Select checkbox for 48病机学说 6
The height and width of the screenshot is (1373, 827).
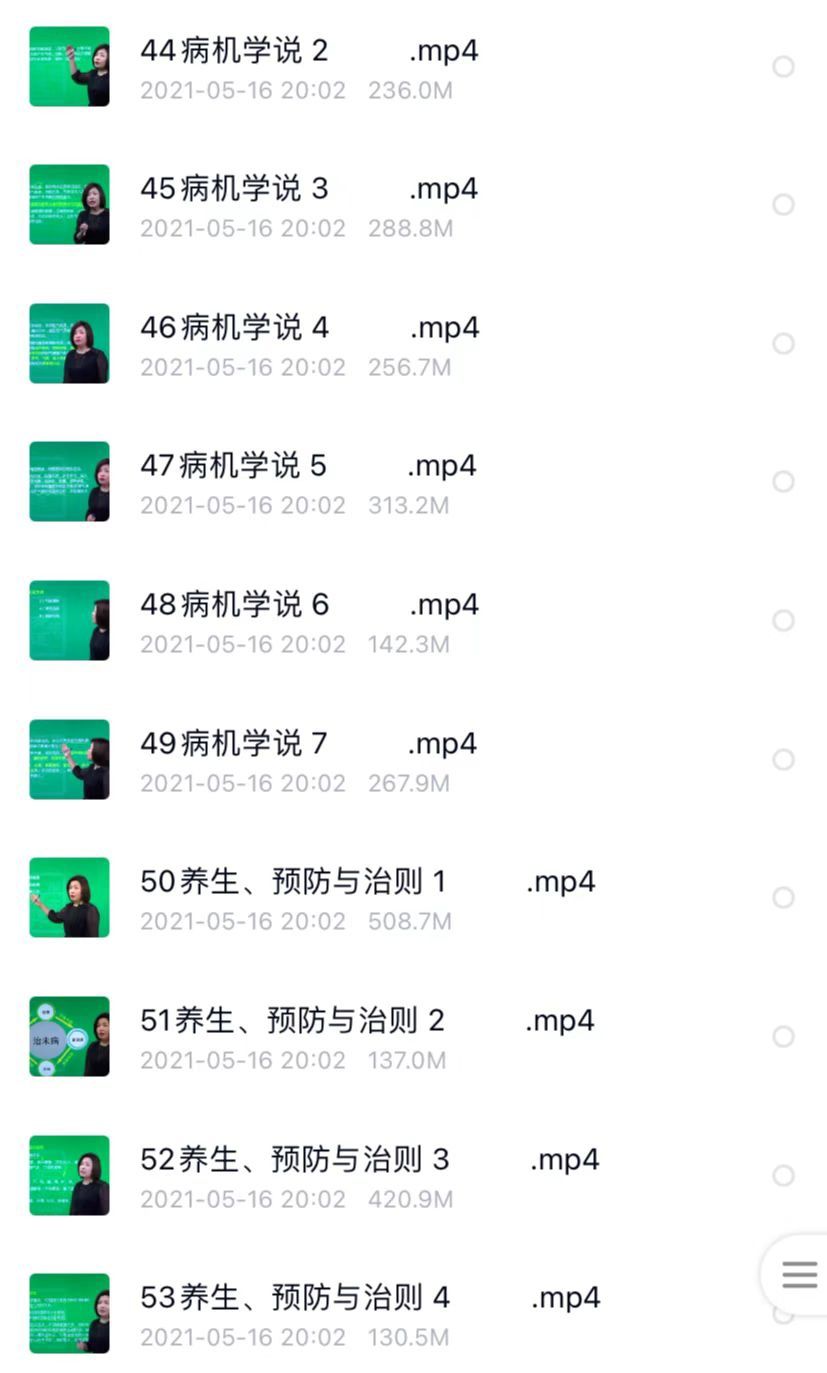[x=783, y=620]
